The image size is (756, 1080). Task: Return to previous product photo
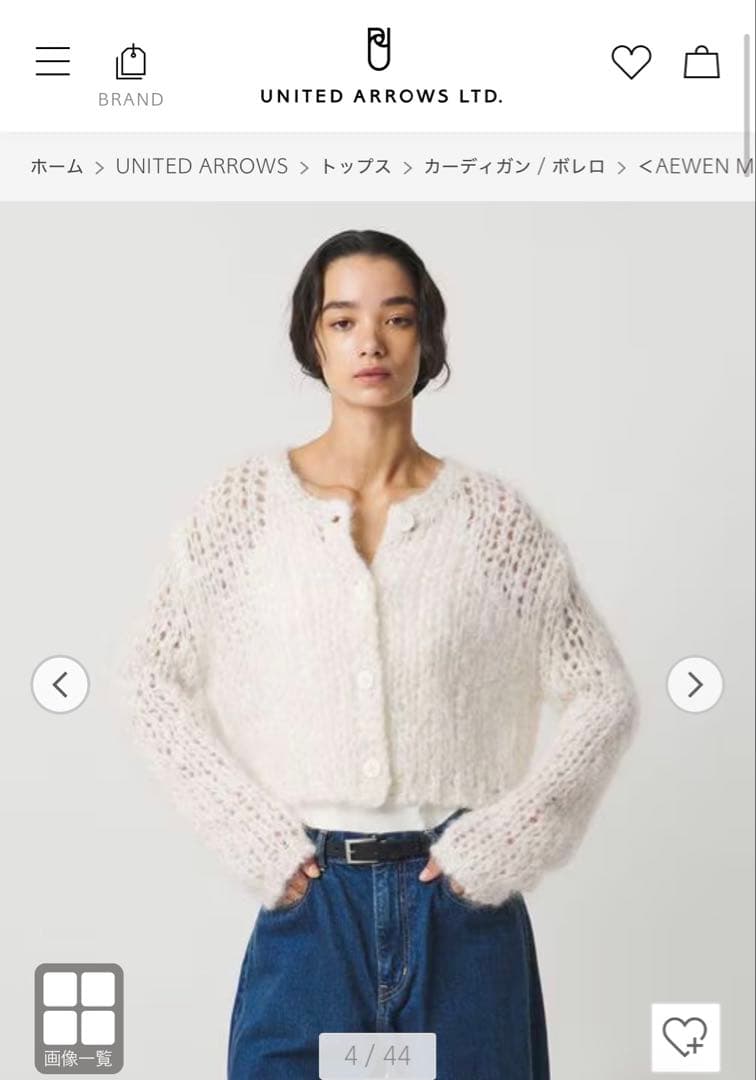pos(61,684)
